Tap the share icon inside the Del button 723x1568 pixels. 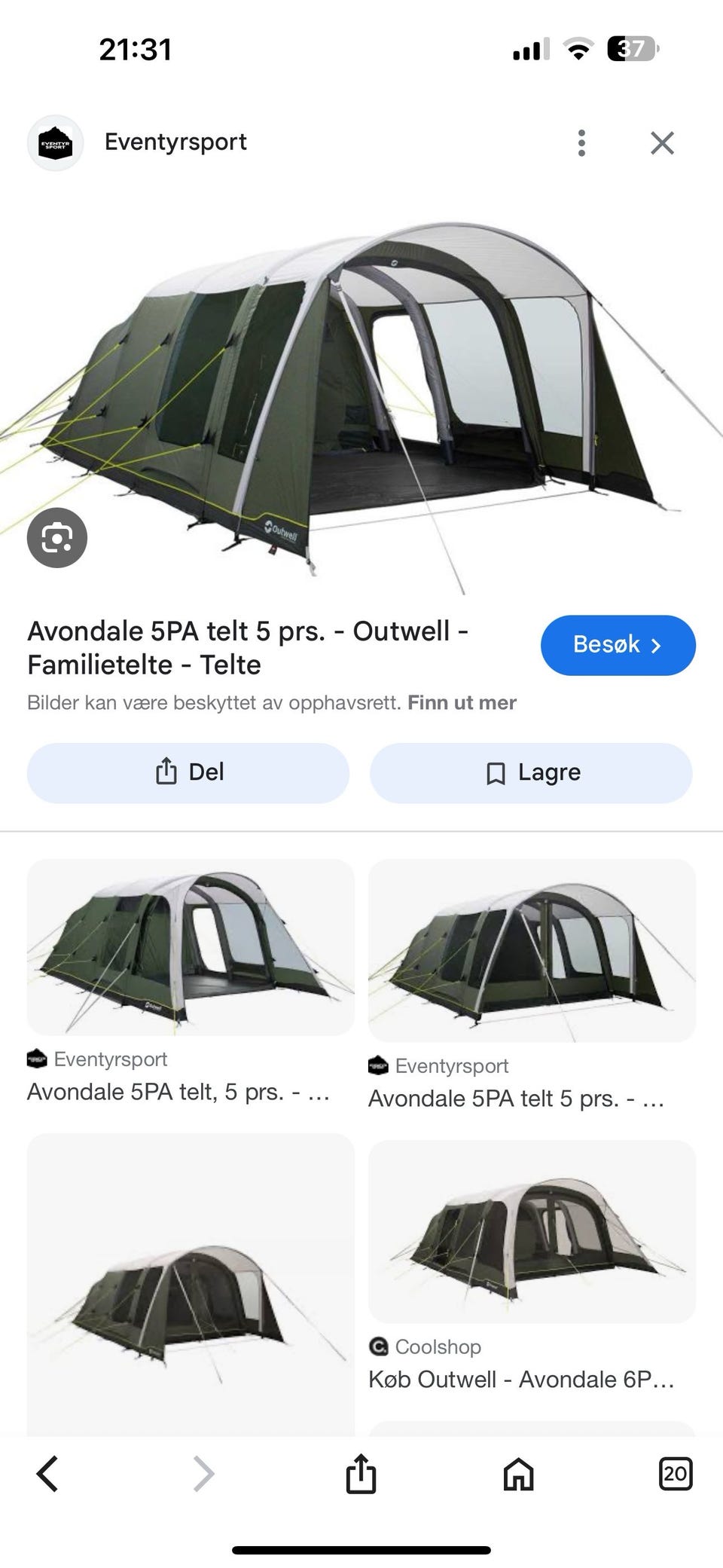[x=165, y=772]
